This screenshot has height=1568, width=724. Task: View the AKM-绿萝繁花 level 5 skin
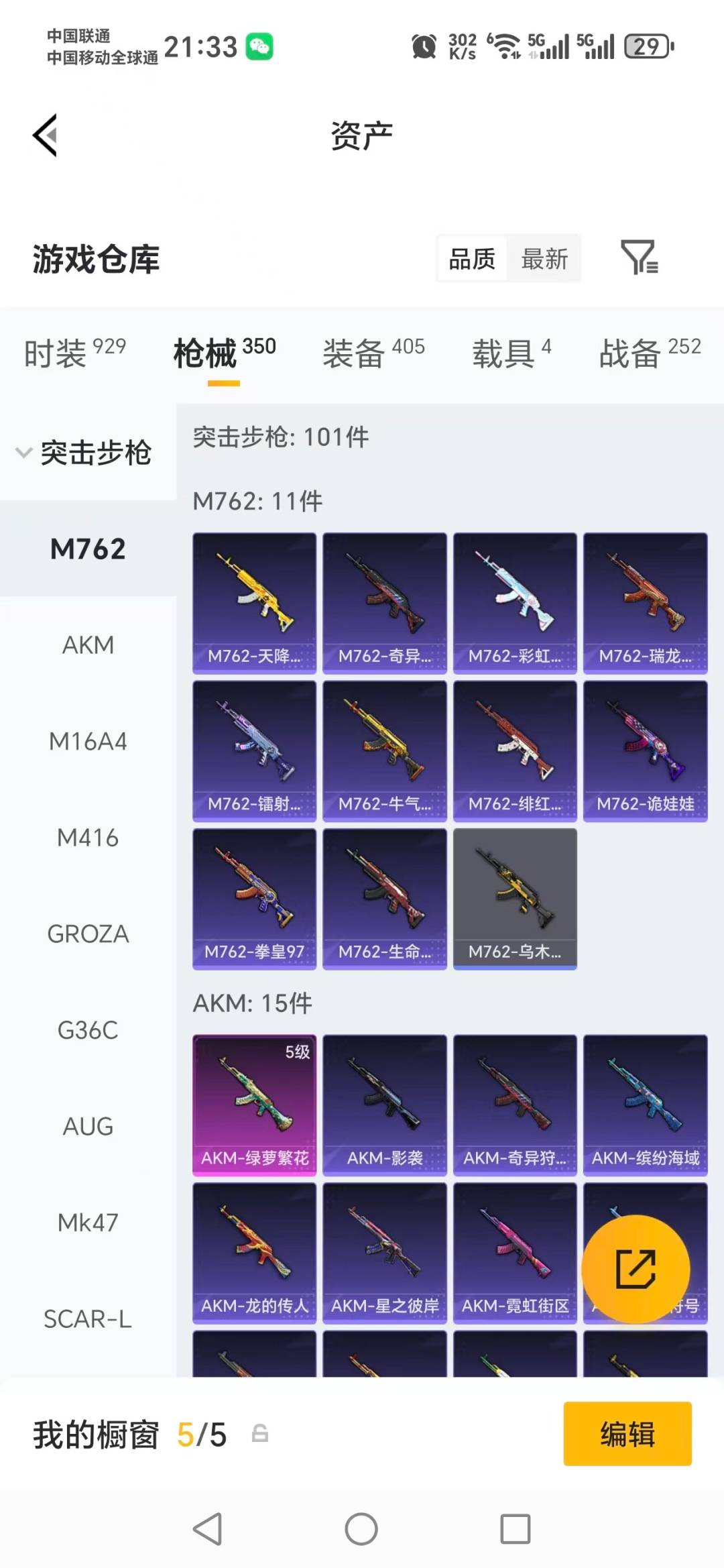[x=254, y=1105]
